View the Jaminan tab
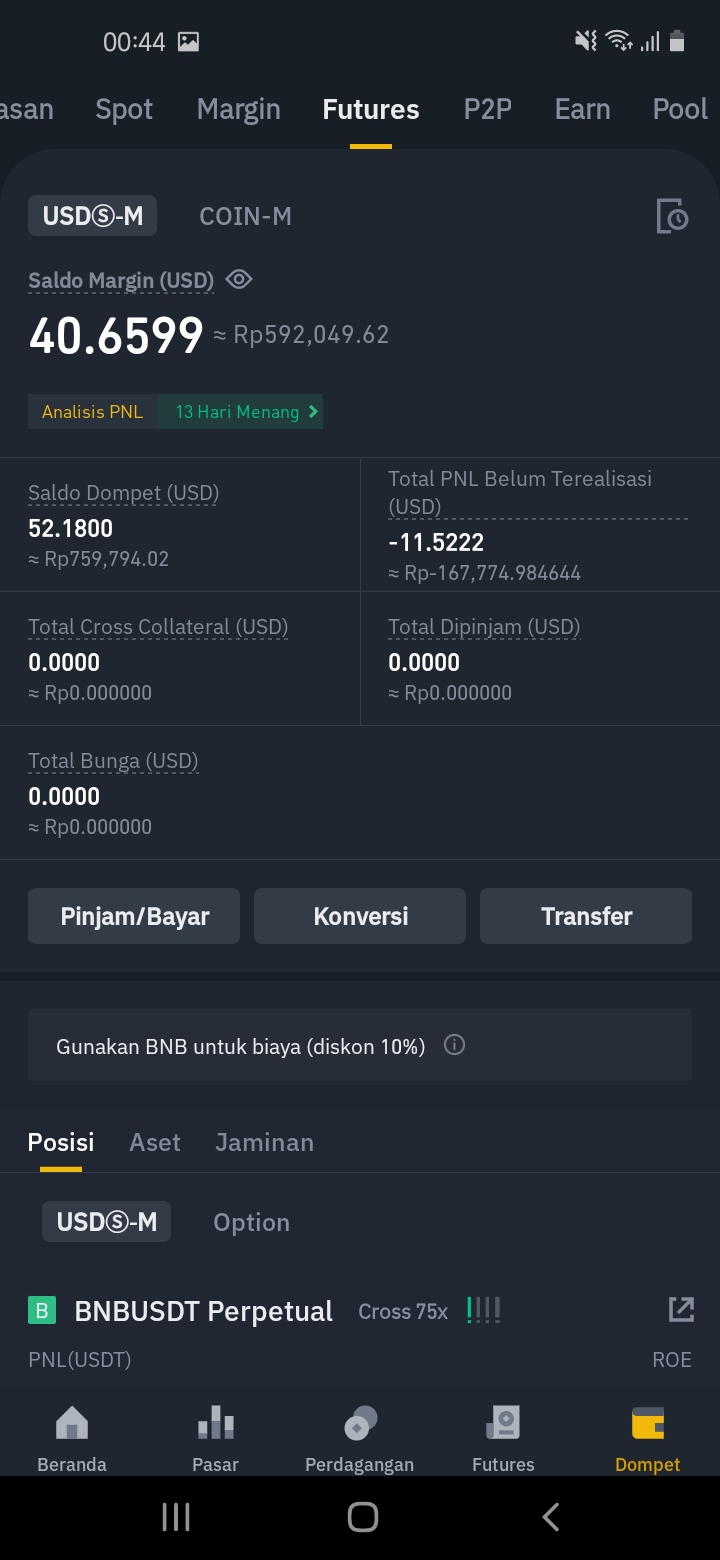This screenshot has height=1560, width=720. [265, 1142]
